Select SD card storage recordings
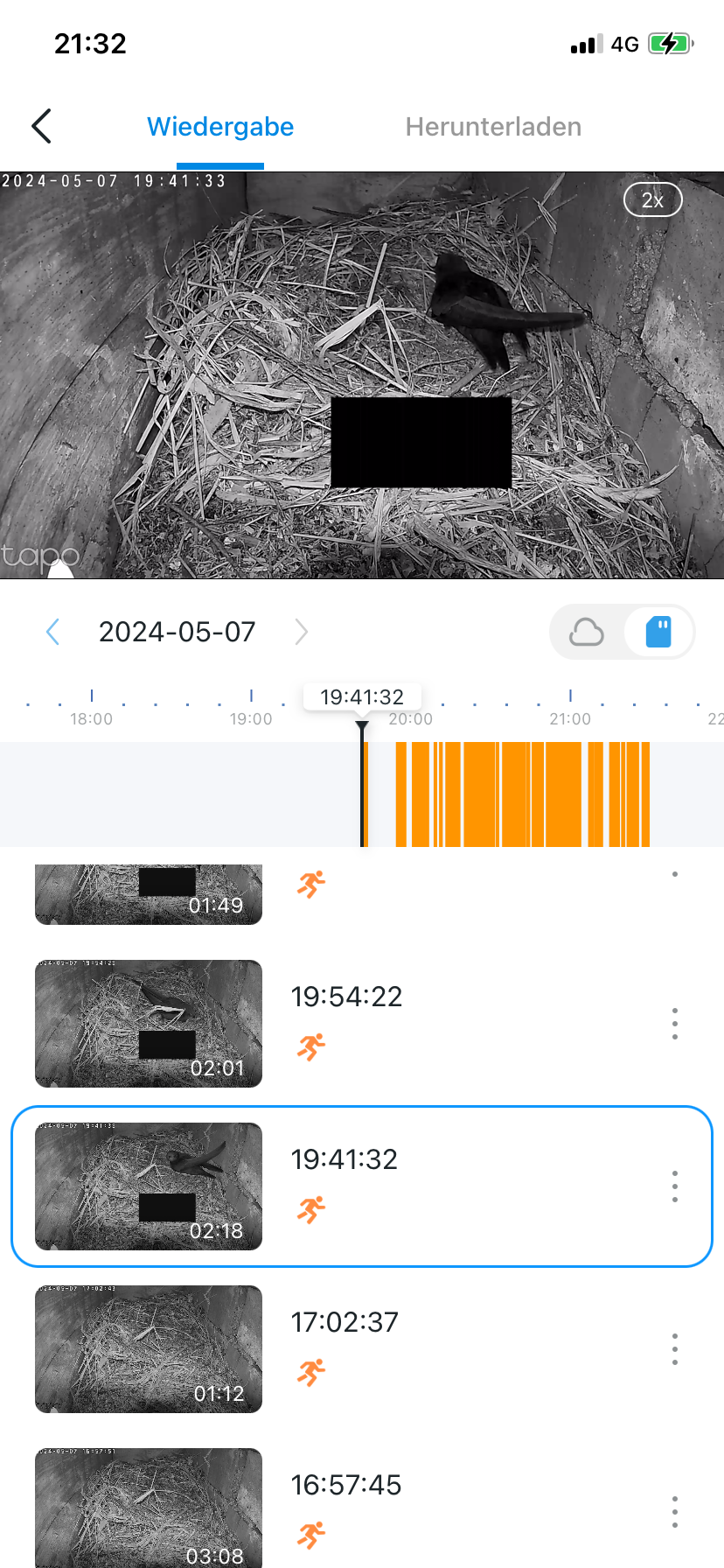 [x=658, y=632]
